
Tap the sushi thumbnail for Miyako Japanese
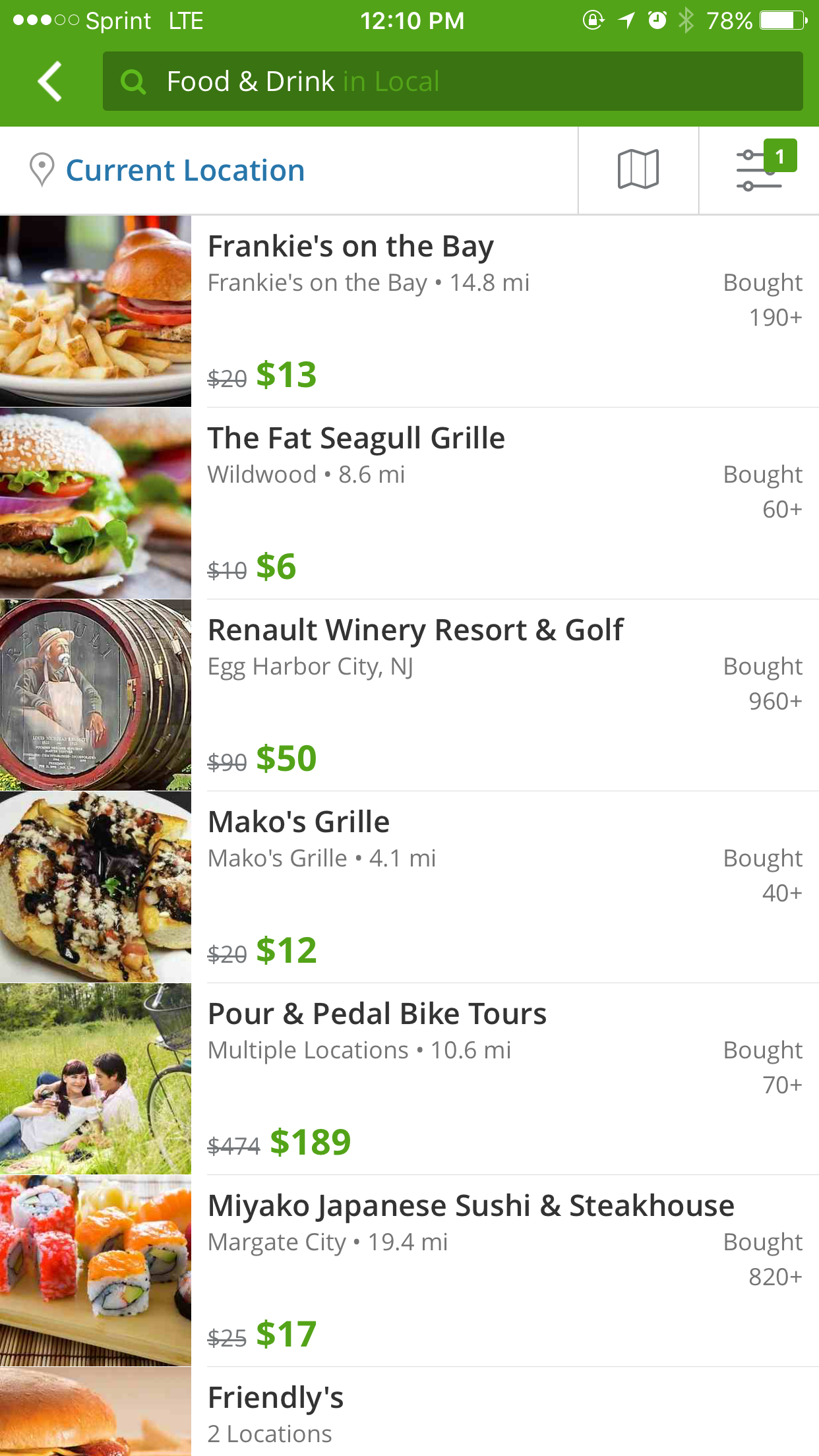[95, 1270]
